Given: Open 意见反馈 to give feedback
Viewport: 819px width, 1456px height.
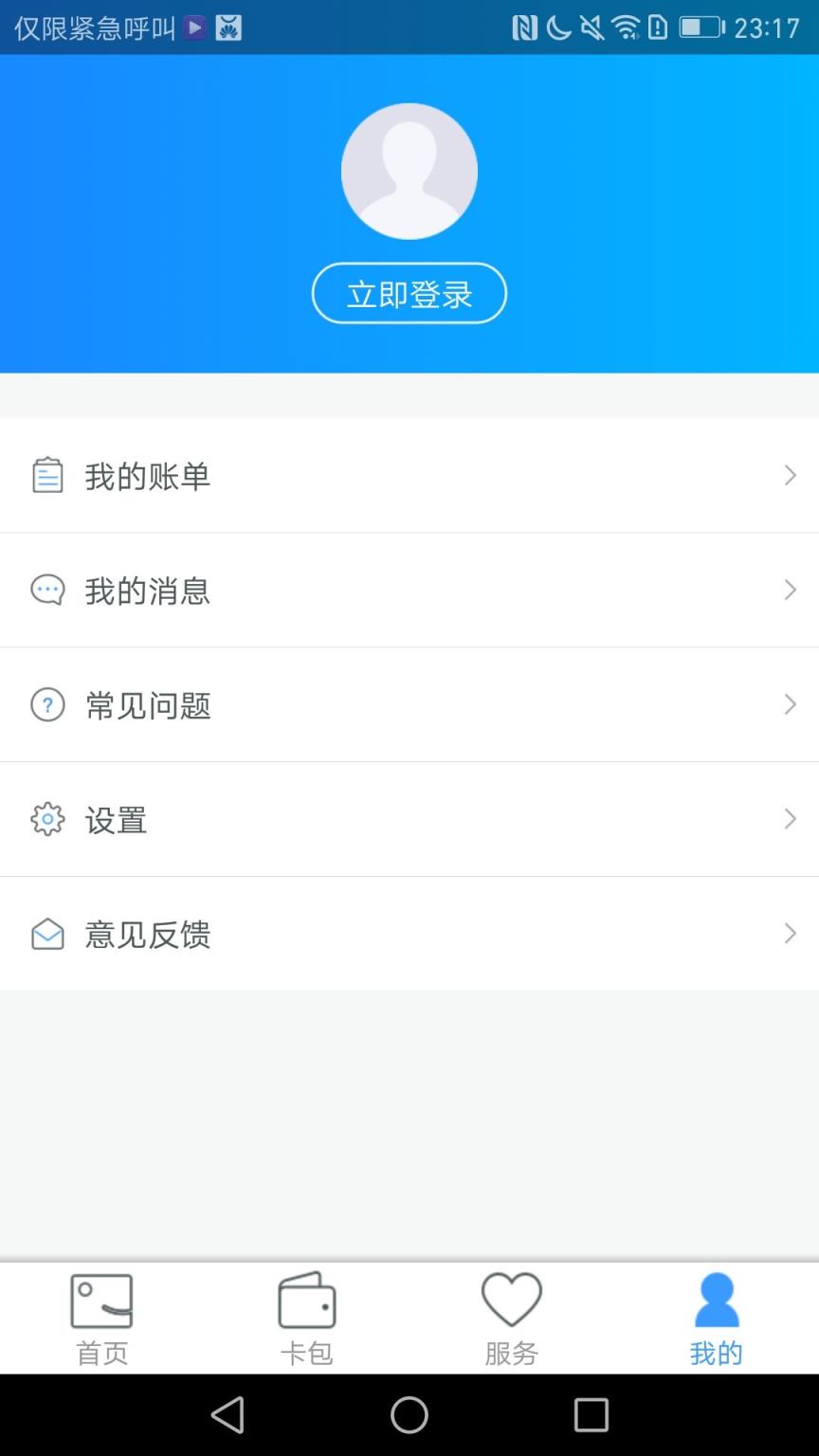Looking at the screenshot, I should coord(147,934).
